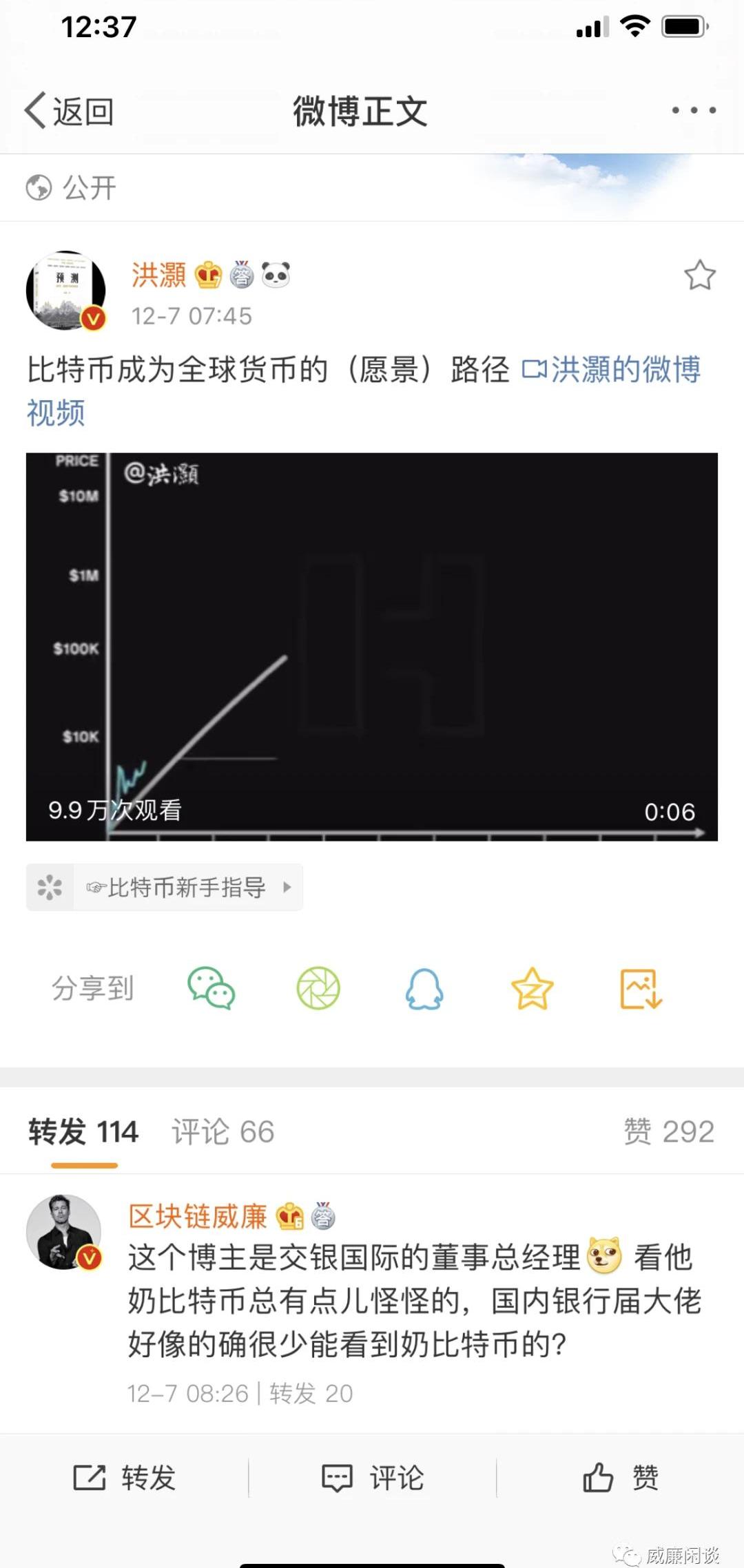Screen dimensions: 744x1568
Task: Save post as image
Action: pyautogui.click(x=641, y=989)
